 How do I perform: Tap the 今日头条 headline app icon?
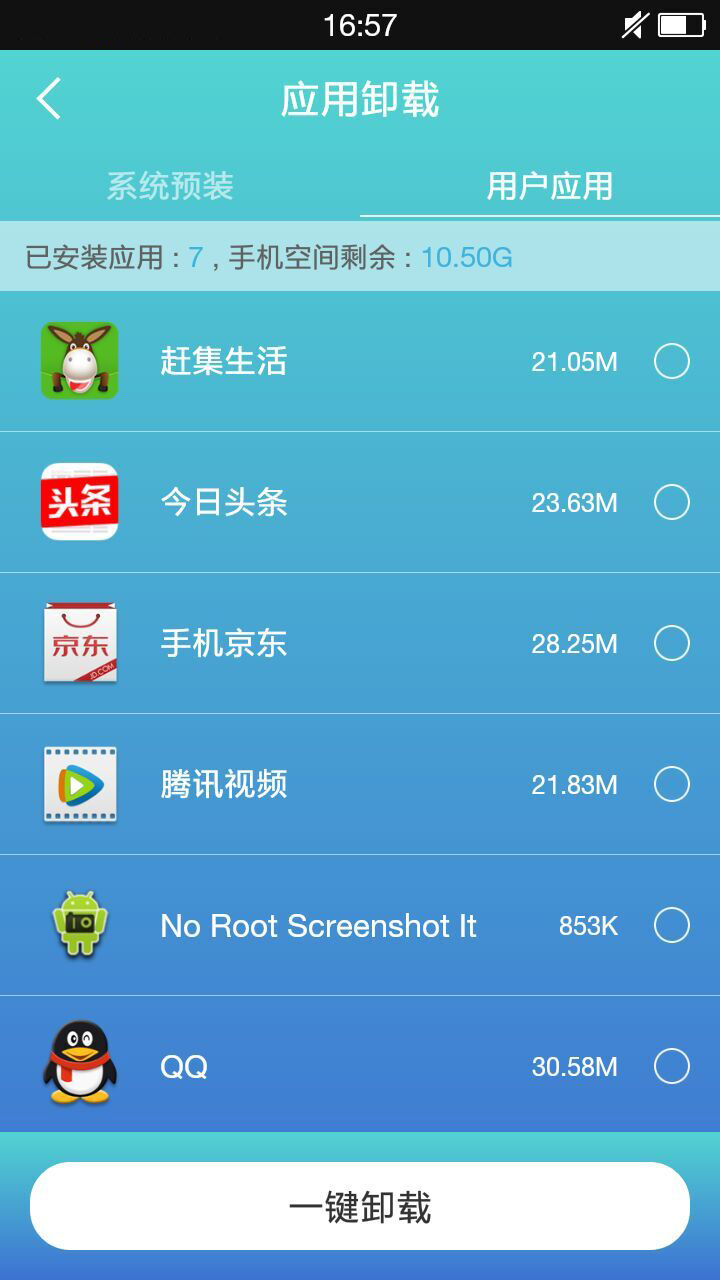(x=79, y=502)
